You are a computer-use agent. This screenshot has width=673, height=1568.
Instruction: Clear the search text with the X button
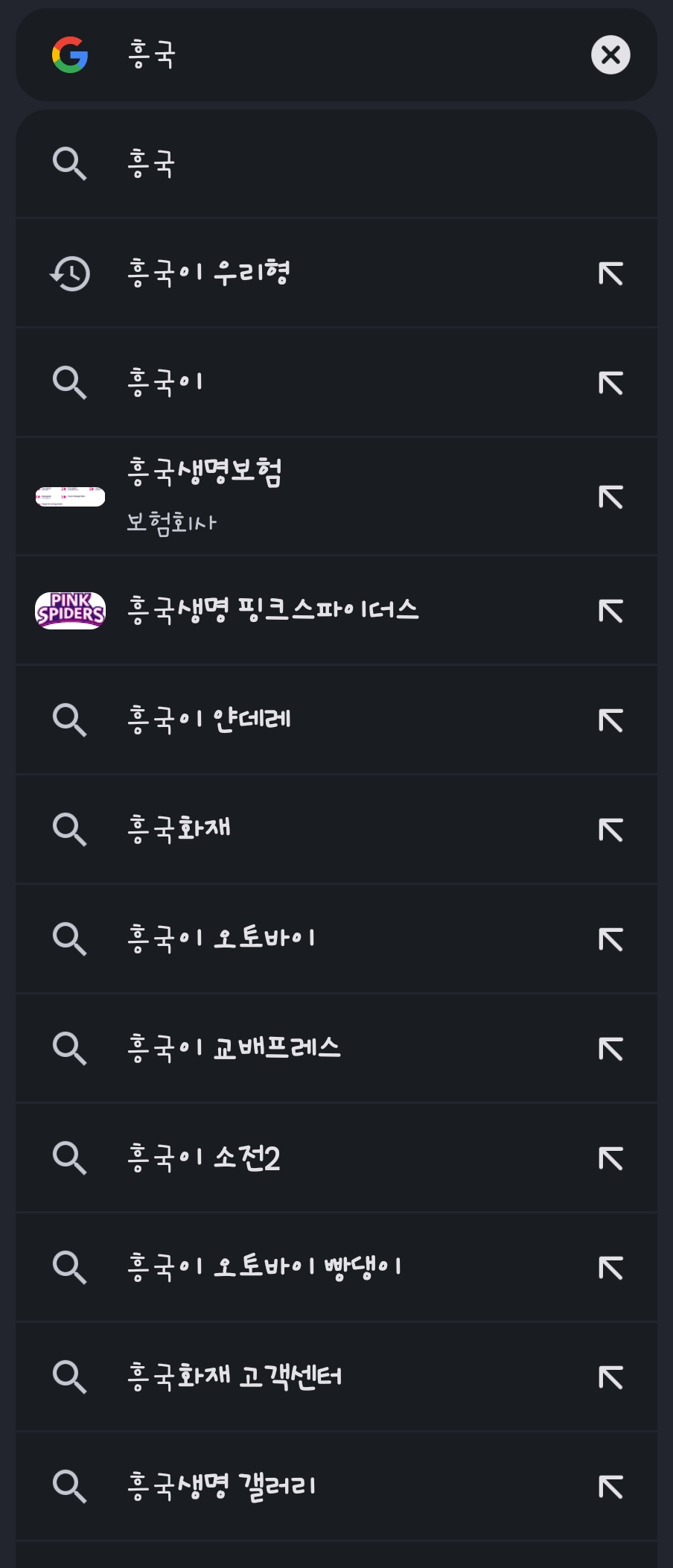610,55
